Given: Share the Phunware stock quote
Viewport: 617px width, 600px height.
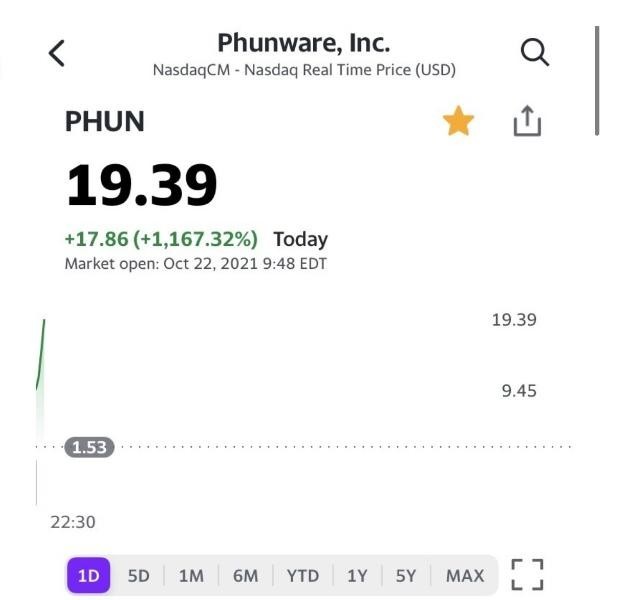Looking at the screenshot, I should coord(527,122).
